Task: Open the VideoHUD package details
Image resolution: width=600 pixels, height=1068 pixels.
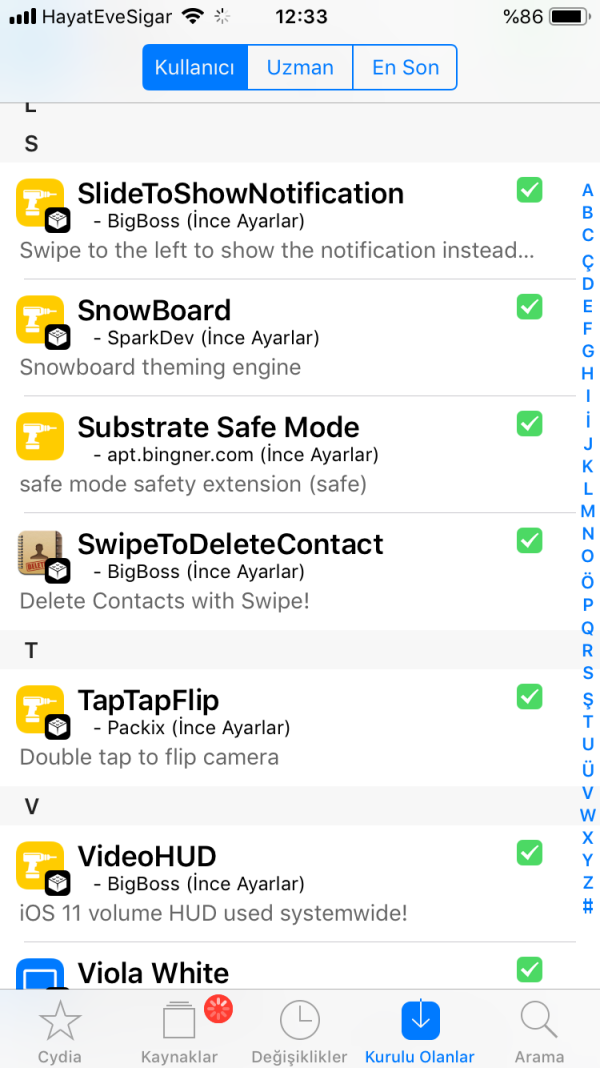Action: (280, 883)
